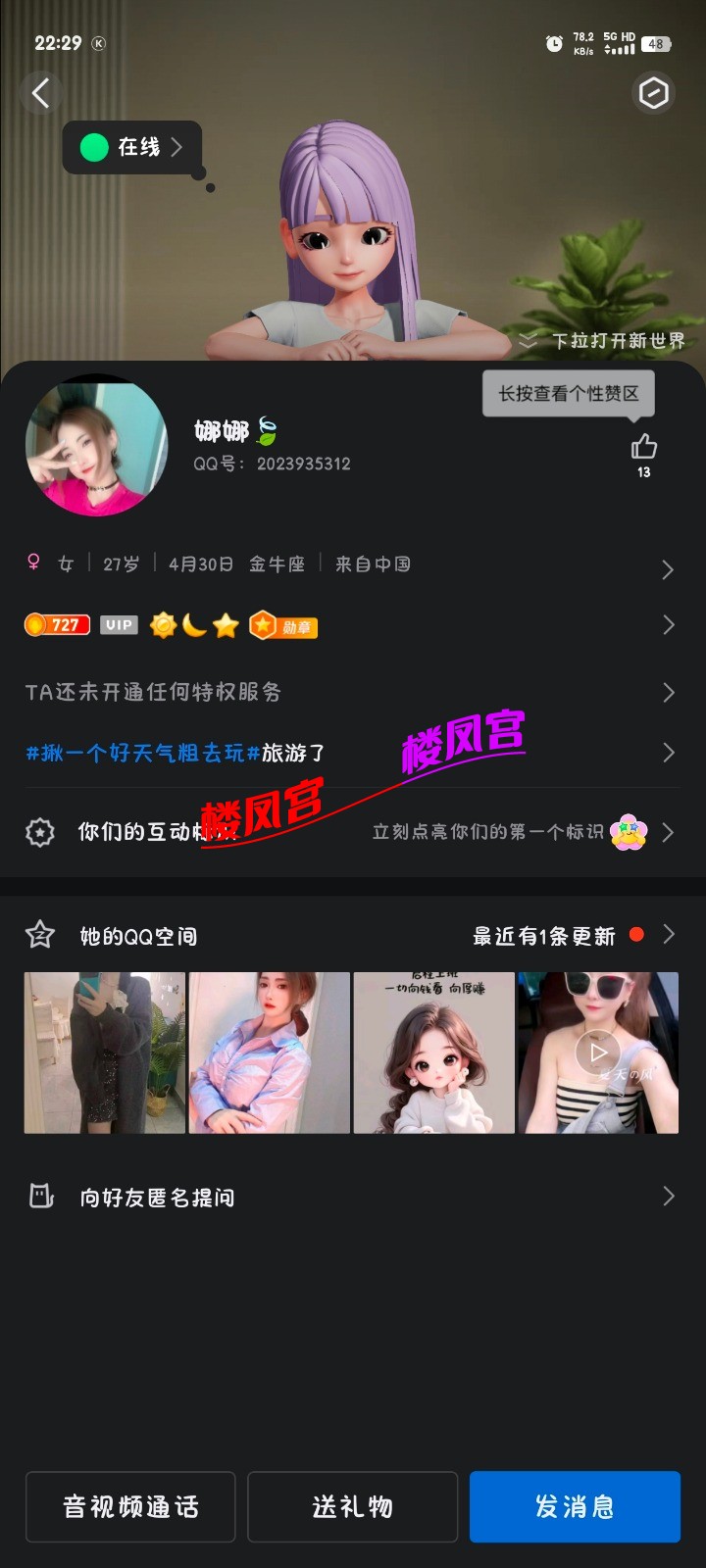
Task: Open 她的QQ空间 via its chevron
Action: (x=668, y=935)
